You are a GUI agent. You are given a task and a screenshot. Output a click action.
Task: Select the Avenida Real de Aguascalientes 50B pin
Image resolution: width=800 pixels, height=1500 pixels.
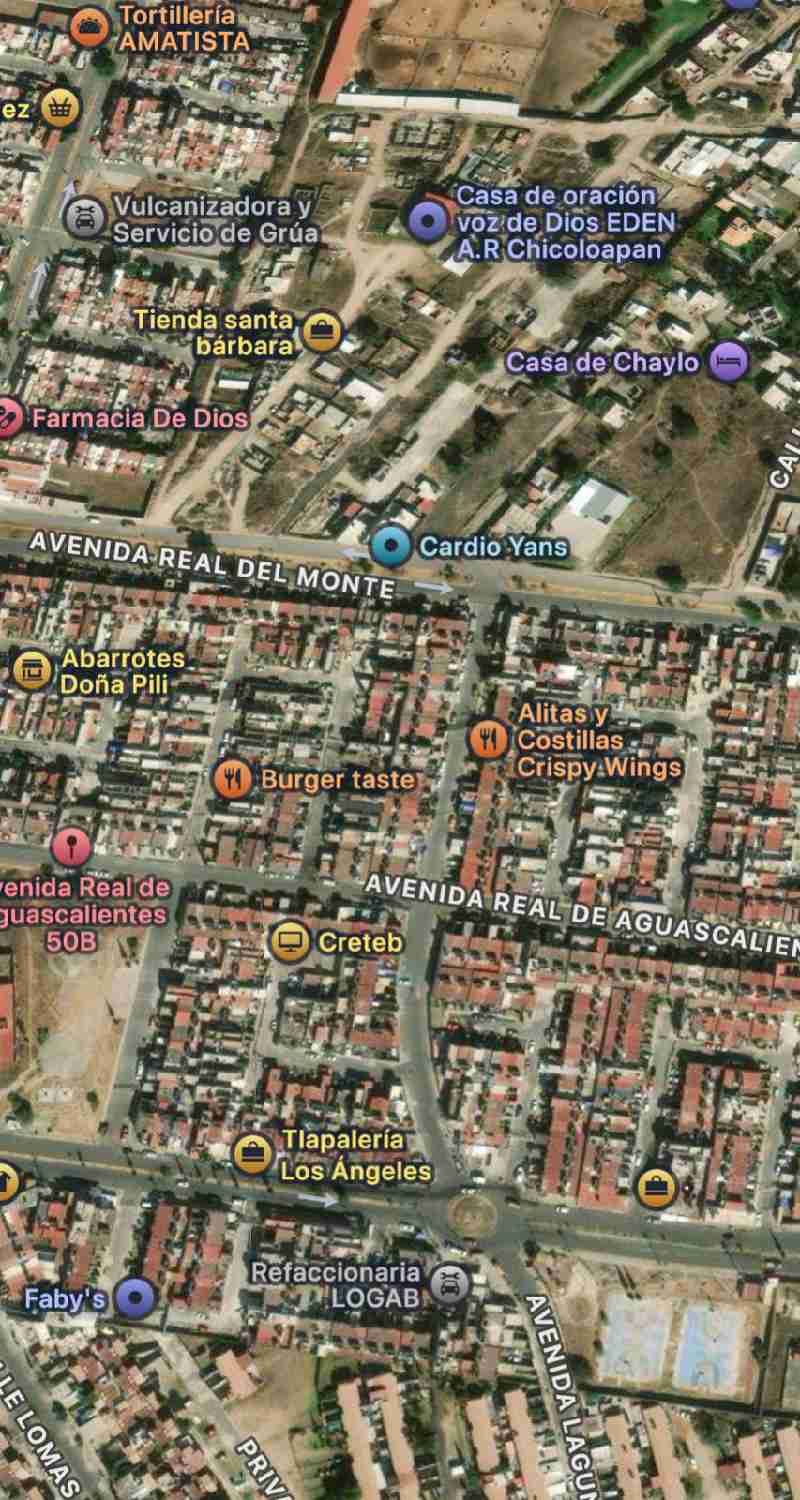[71, 850]
